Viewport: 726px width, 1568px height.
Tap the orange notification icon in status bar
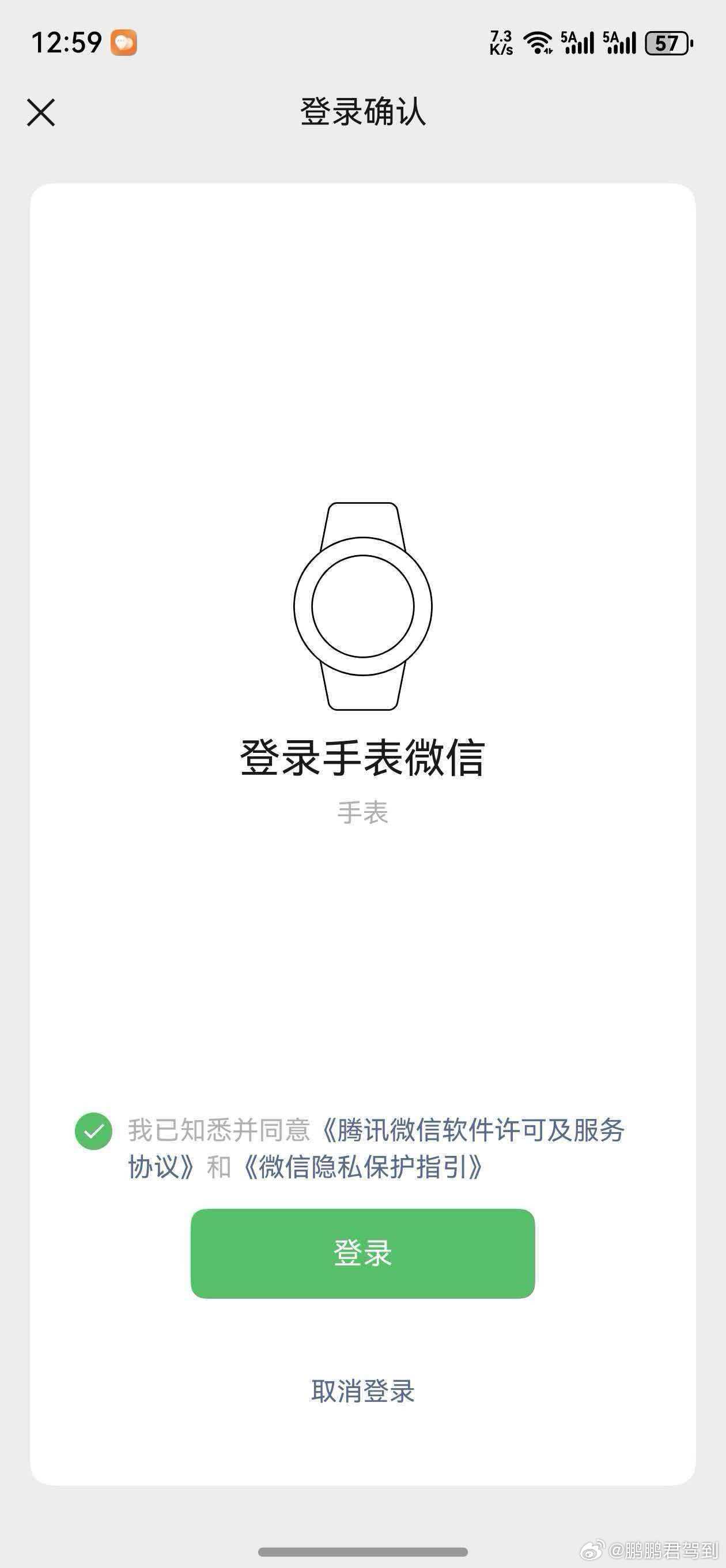point(124,41)
